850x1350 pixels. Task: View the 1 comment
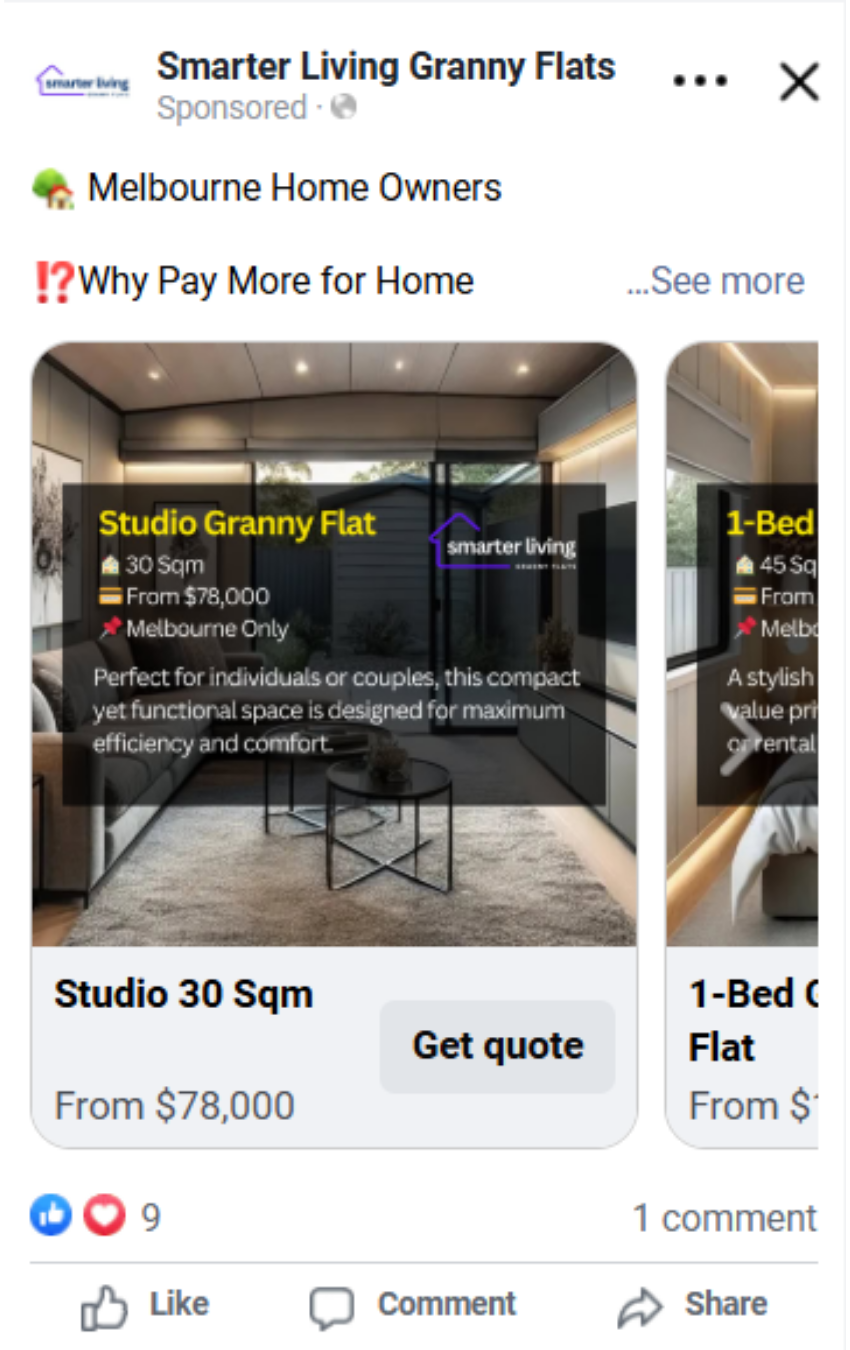pyautogui.click(x=724, y=1218)
